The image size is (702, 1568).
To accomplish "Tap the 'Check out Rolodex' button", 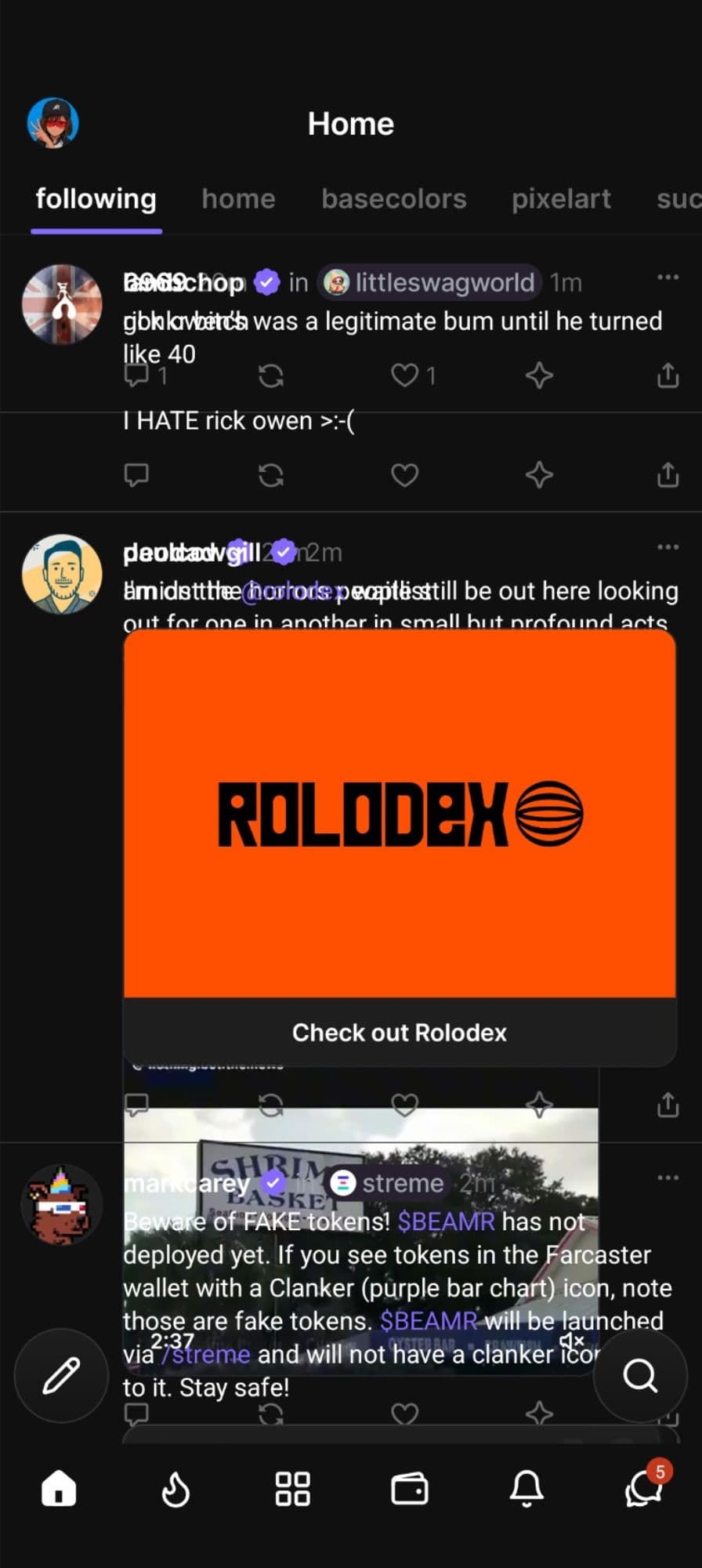I will tap(399, 1032).
